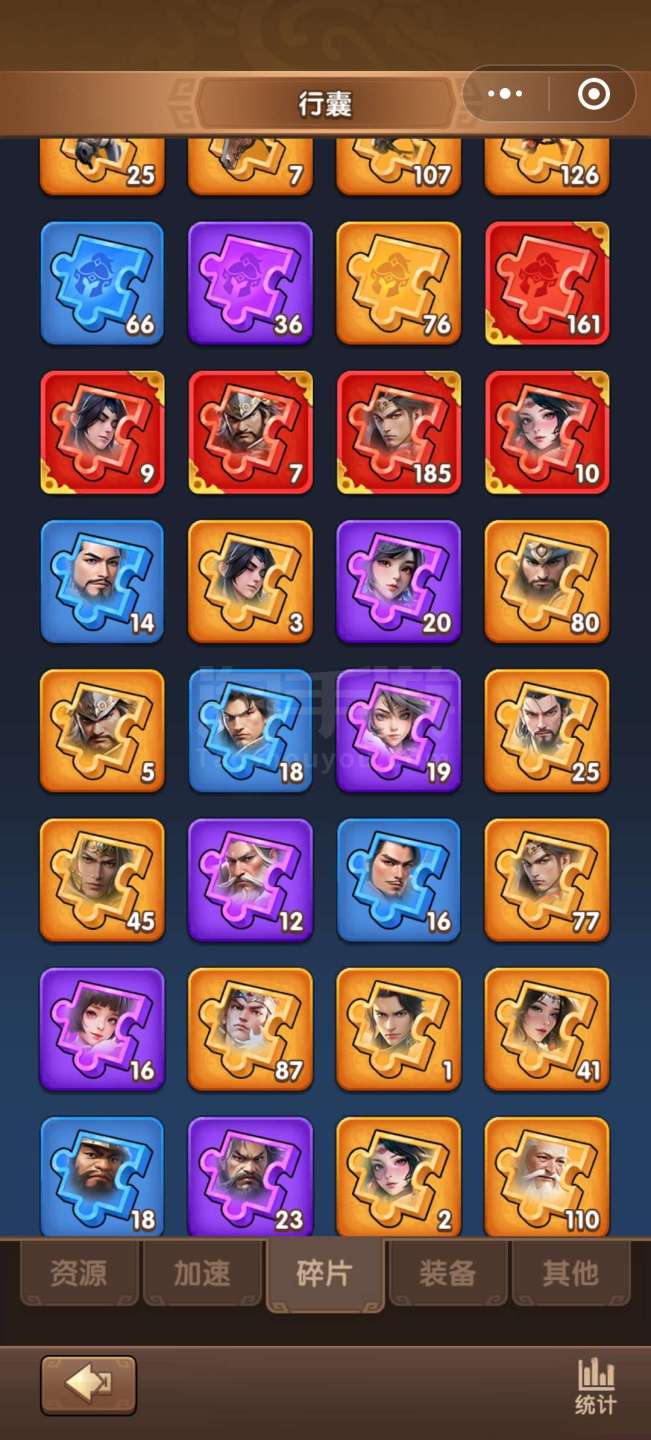Select the 碎片 tab
The width and height of the screenshot is (651, 1440).
pos(325,1274)
